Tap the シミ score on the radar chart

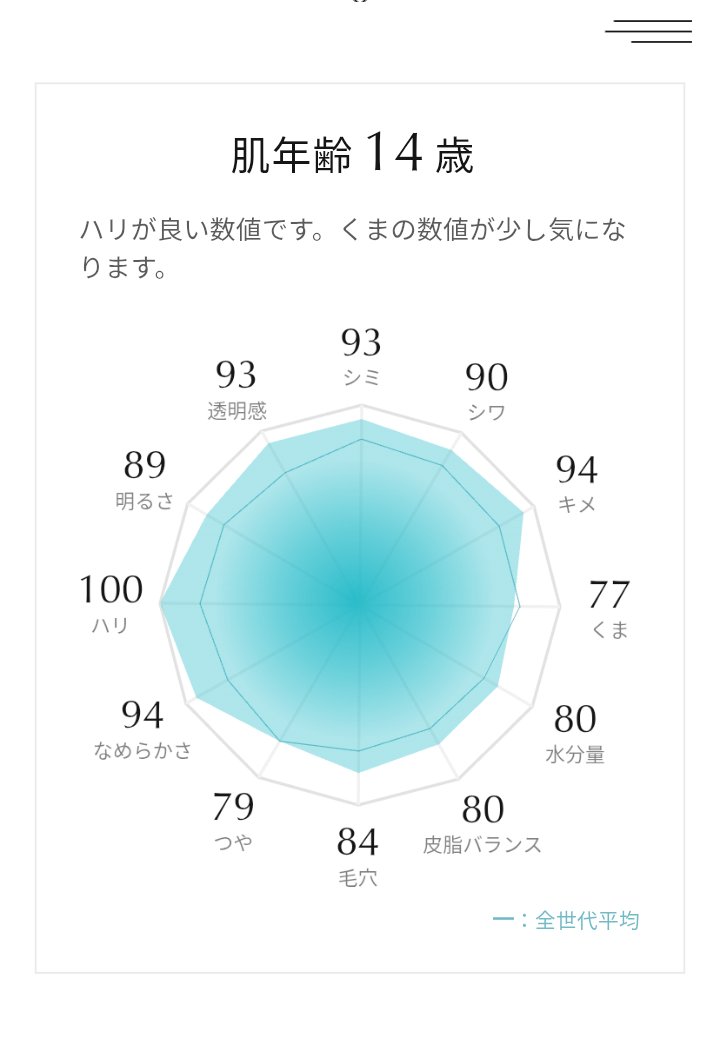pyautogui.click(x=361, y=344)
